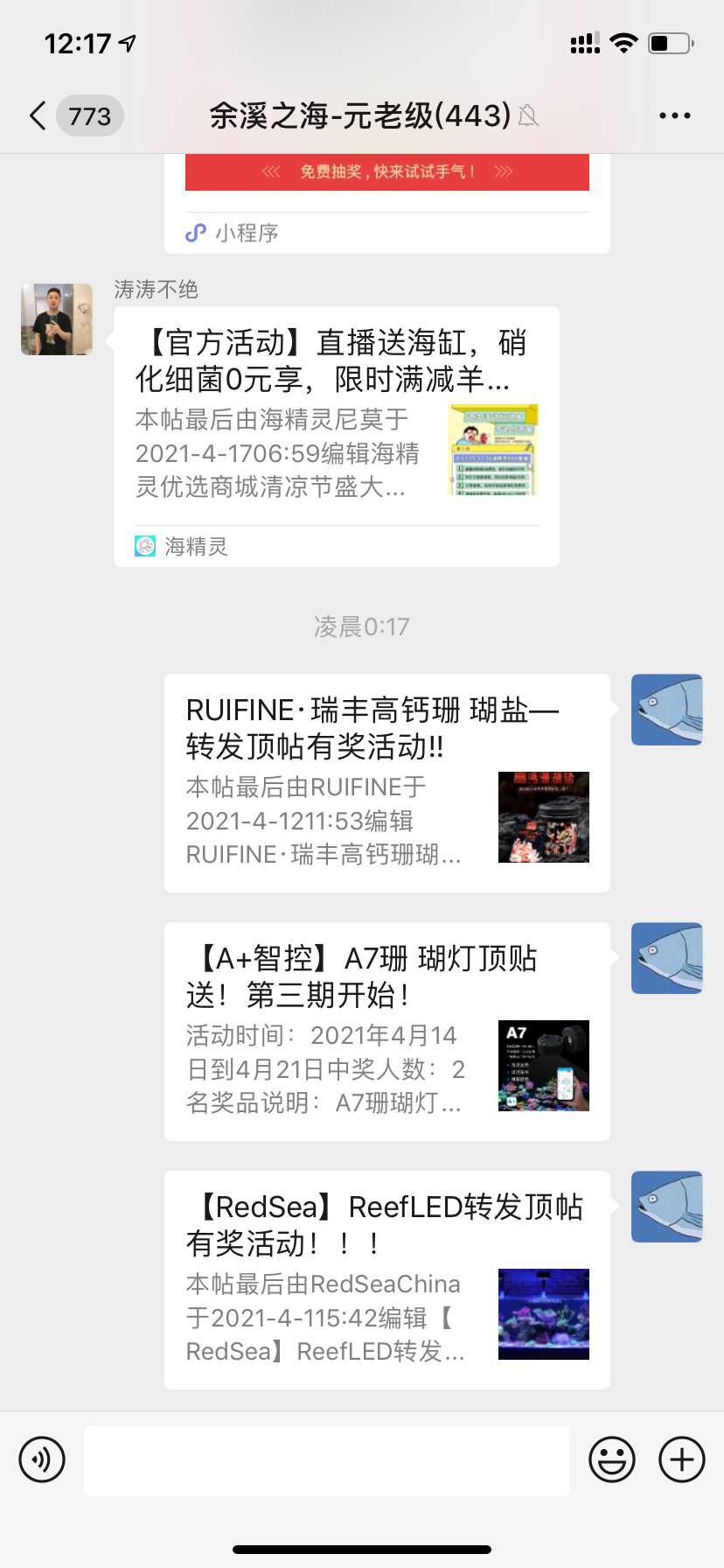Open the group chat overflow menu
724x1568 pixels.
[x=674, y=115]
